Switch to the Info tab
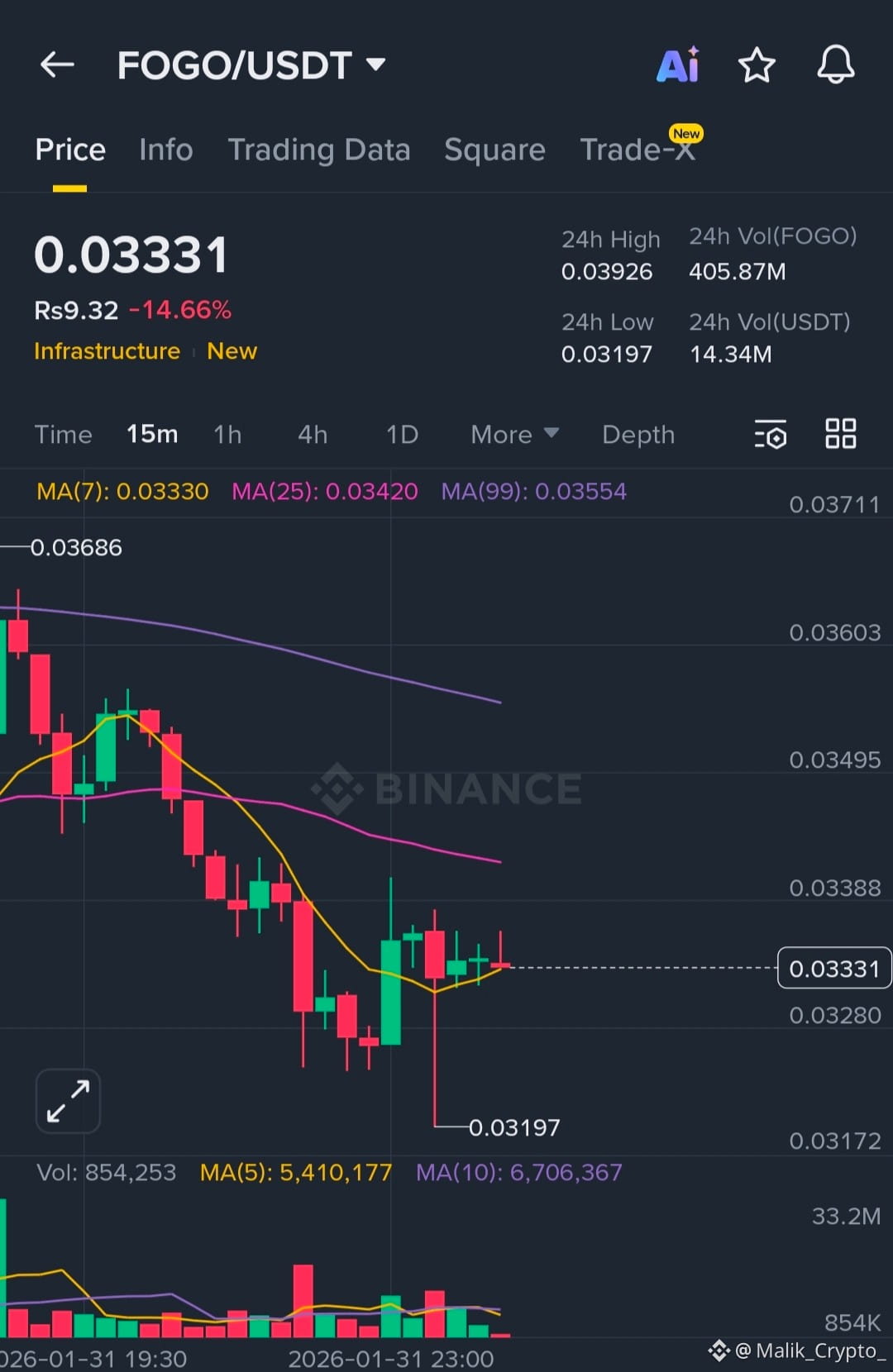Viewport: 893px width, 1372px height. click(x=165, y=150)
